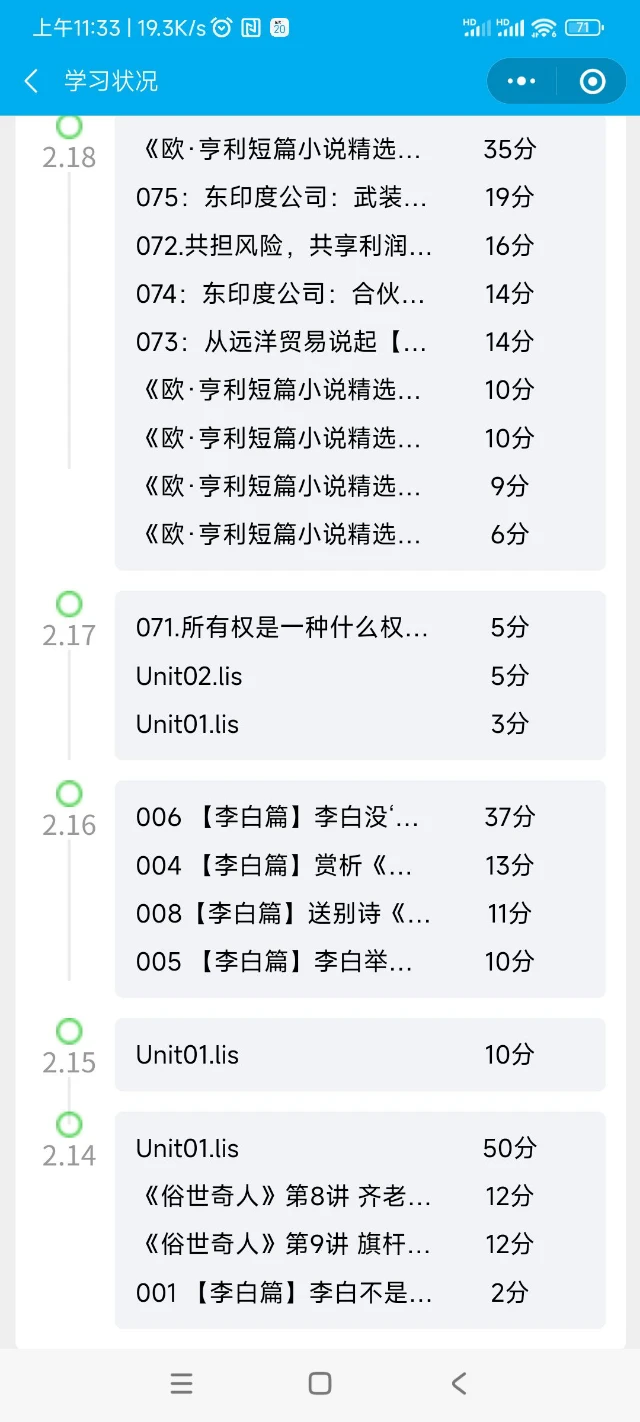Tap the system back button
The width and height of the screenshot is (640, 1422).
click(x=459, y=1383)
